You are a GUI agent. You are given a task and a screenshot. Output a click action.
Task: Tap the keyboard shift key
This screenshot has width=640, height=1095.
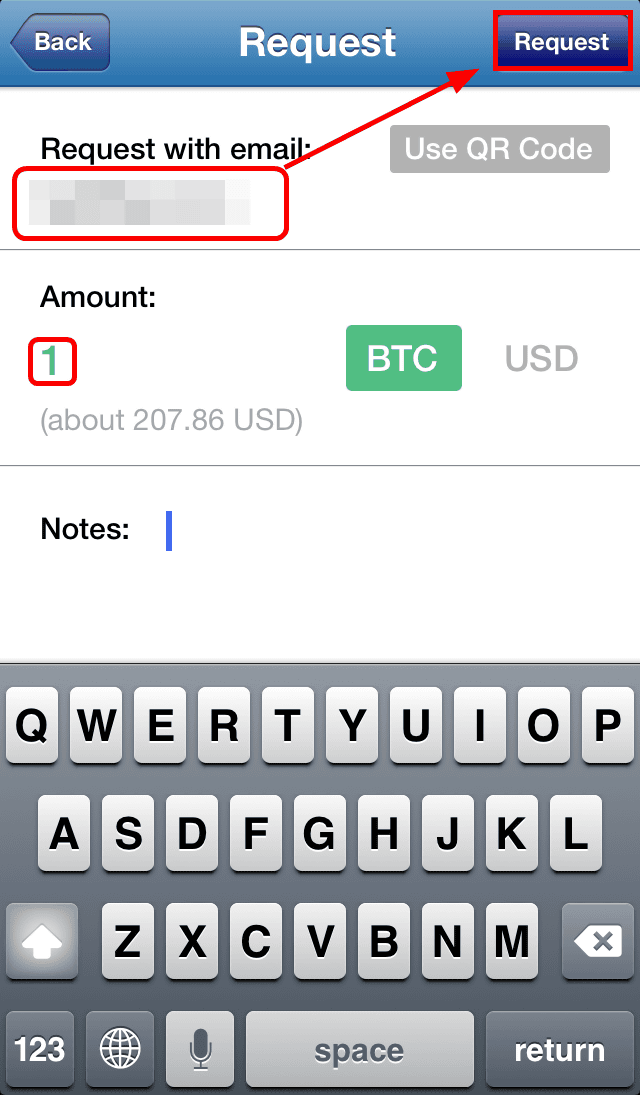coord(42,942)
